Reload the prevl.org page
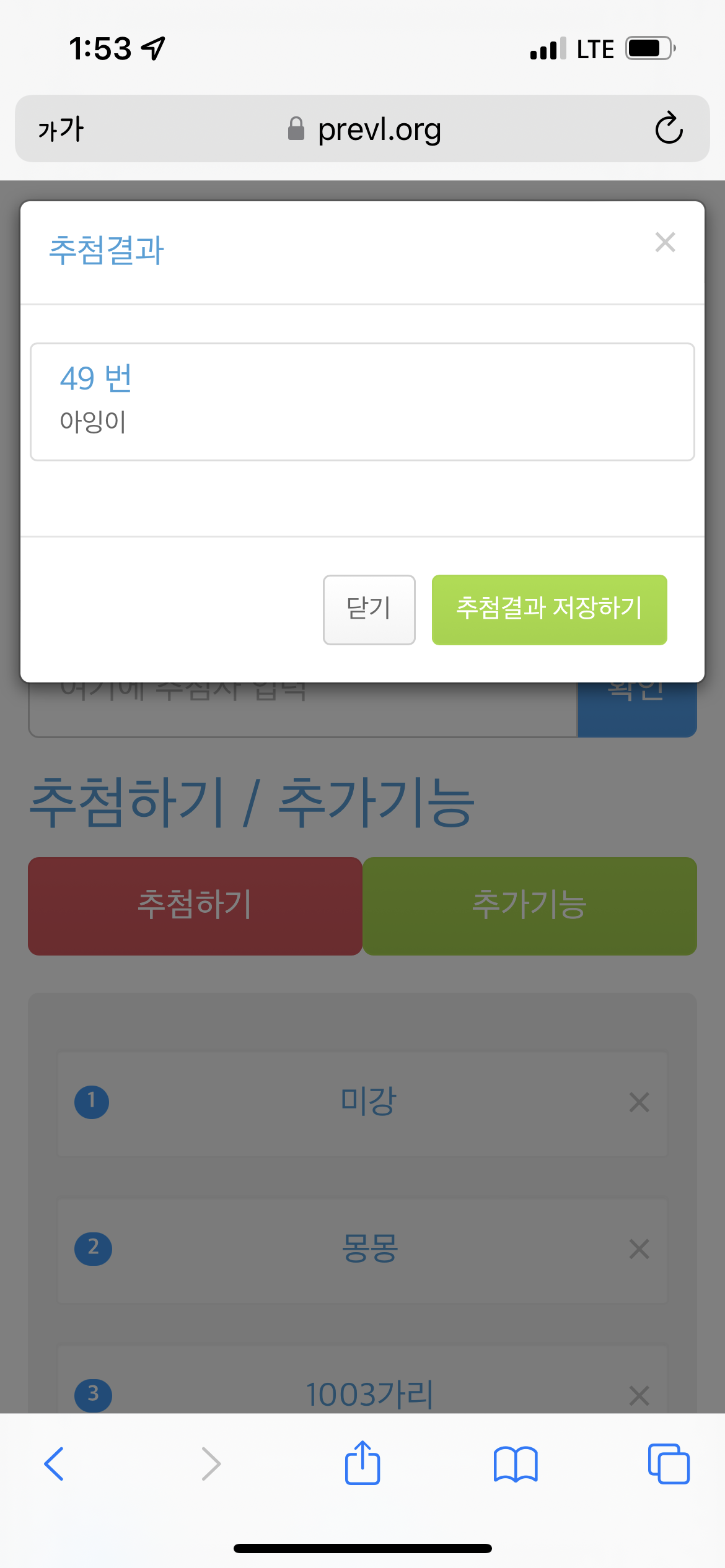725x1568 pixels. pyautogui.click(x=669, y=129)
